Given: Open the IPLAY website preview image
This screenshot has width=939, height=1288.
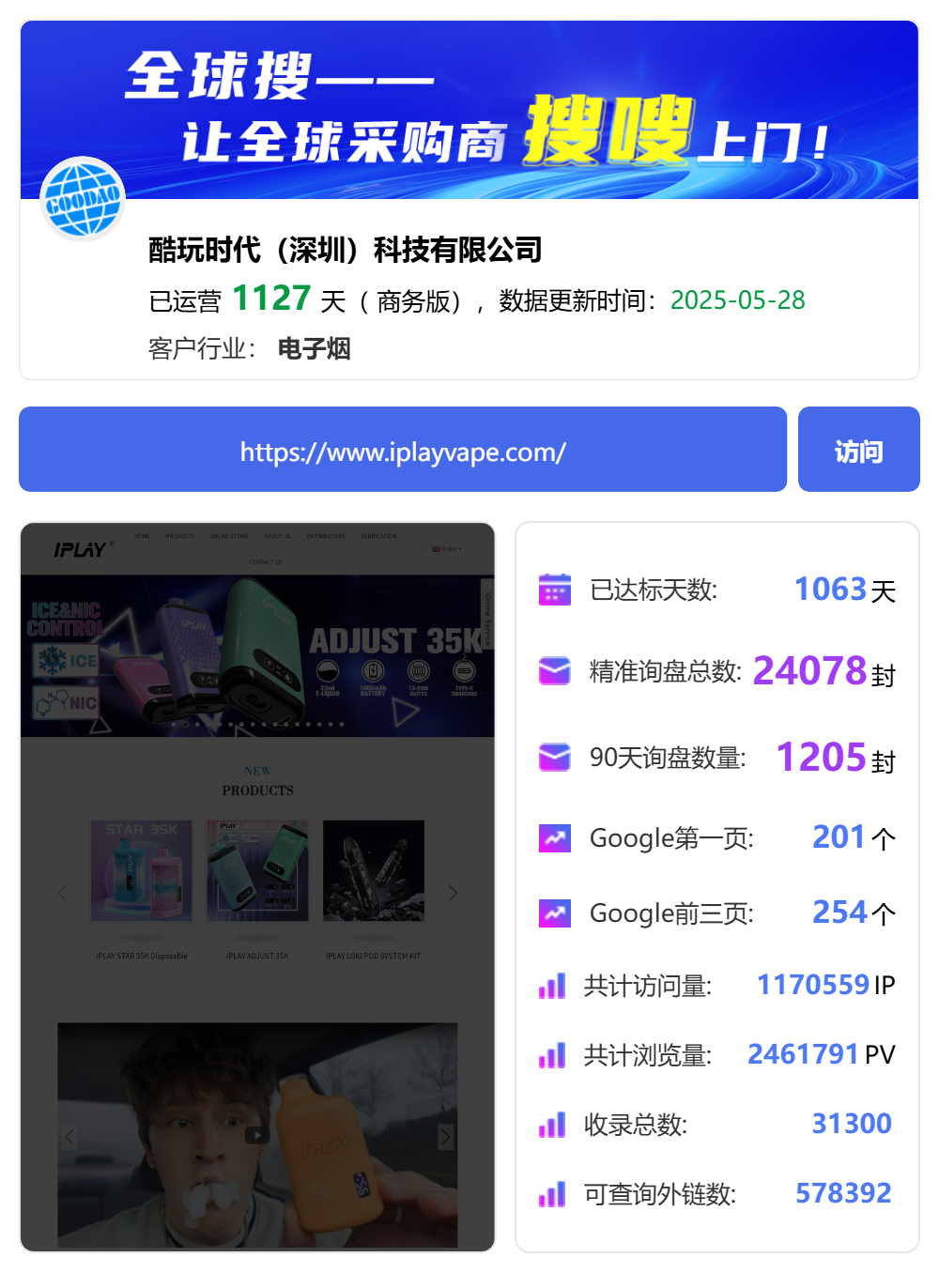Looking at the screenshot, I should 257,886.
